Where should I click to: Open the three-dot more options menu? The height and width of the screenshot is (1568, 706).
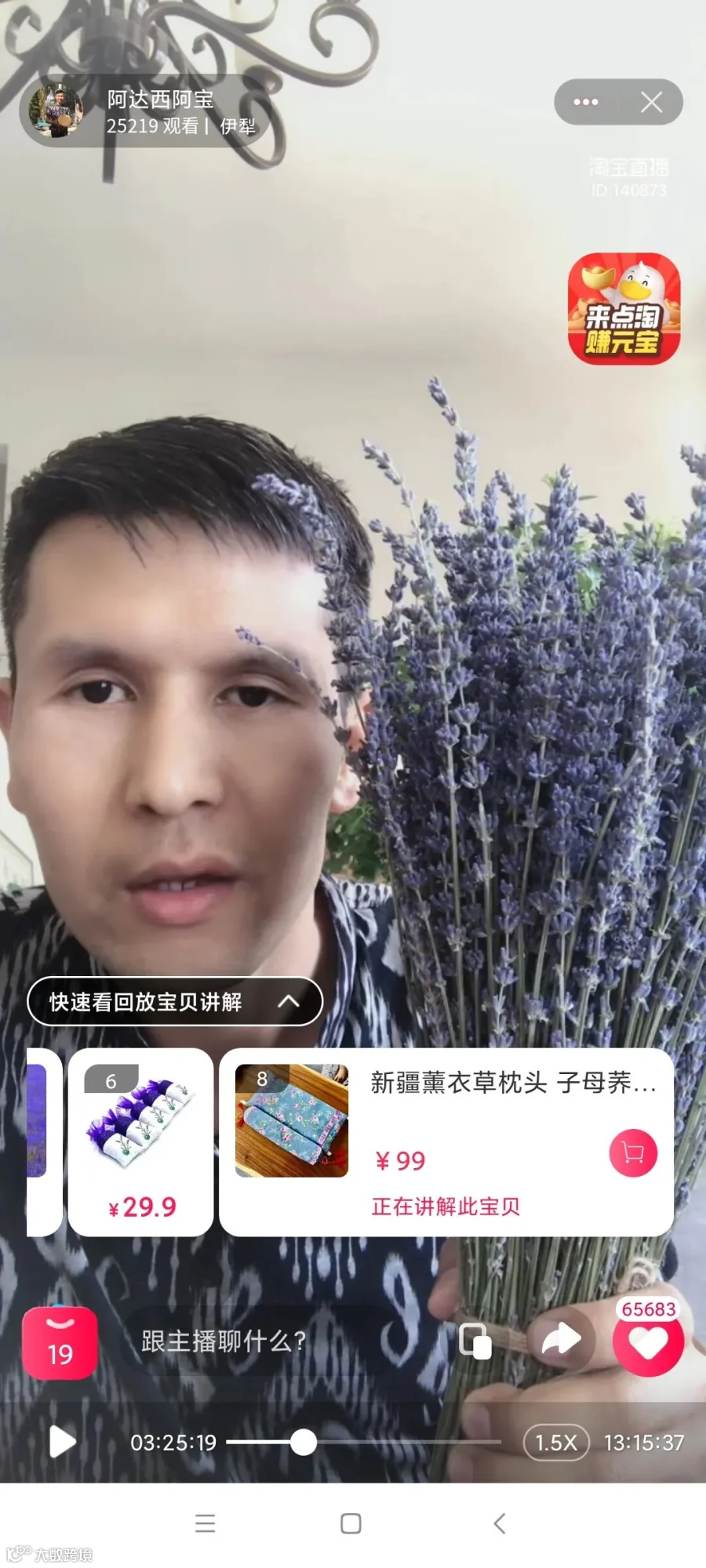[586, 102]
